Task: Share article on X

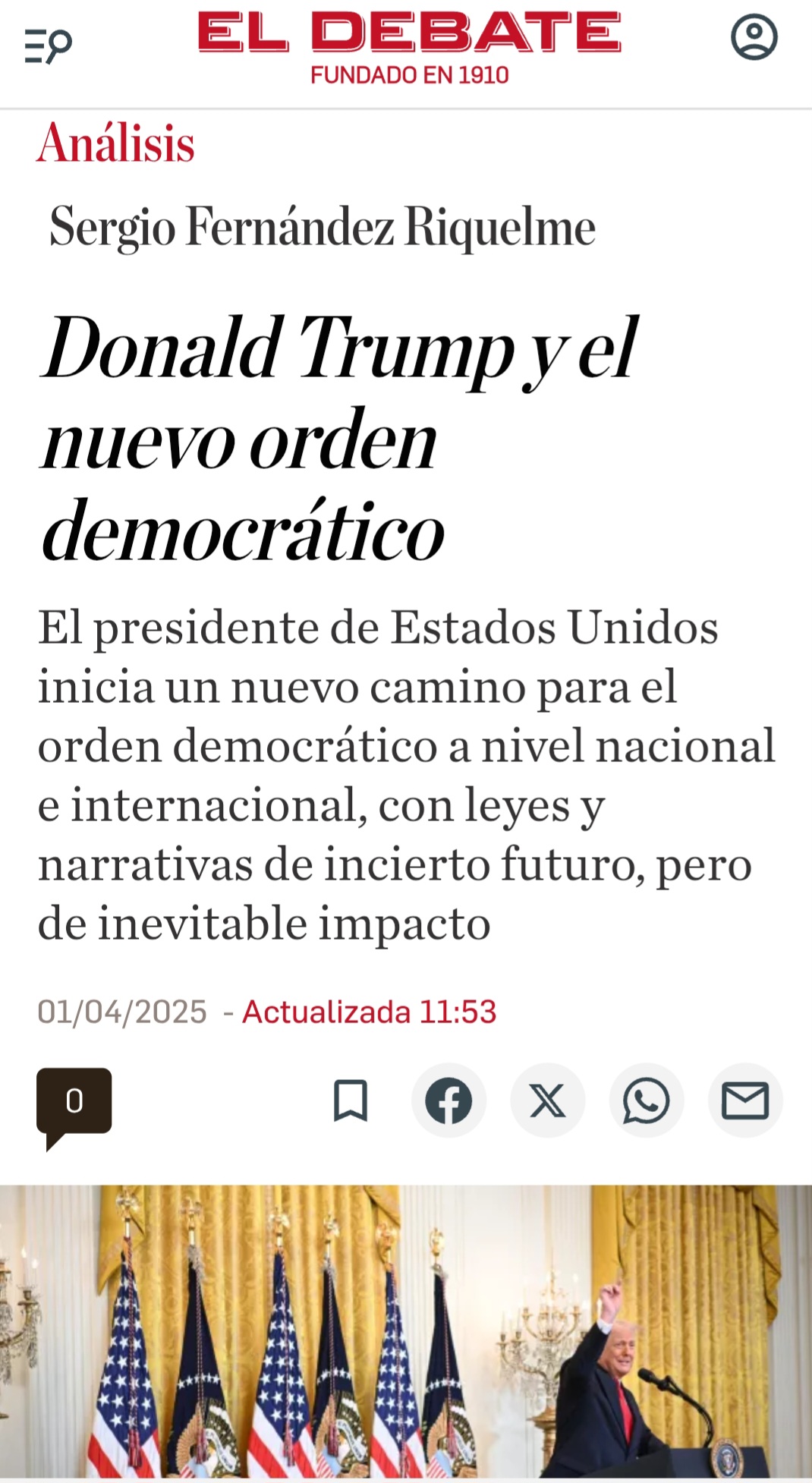Action: point(547,1100)
